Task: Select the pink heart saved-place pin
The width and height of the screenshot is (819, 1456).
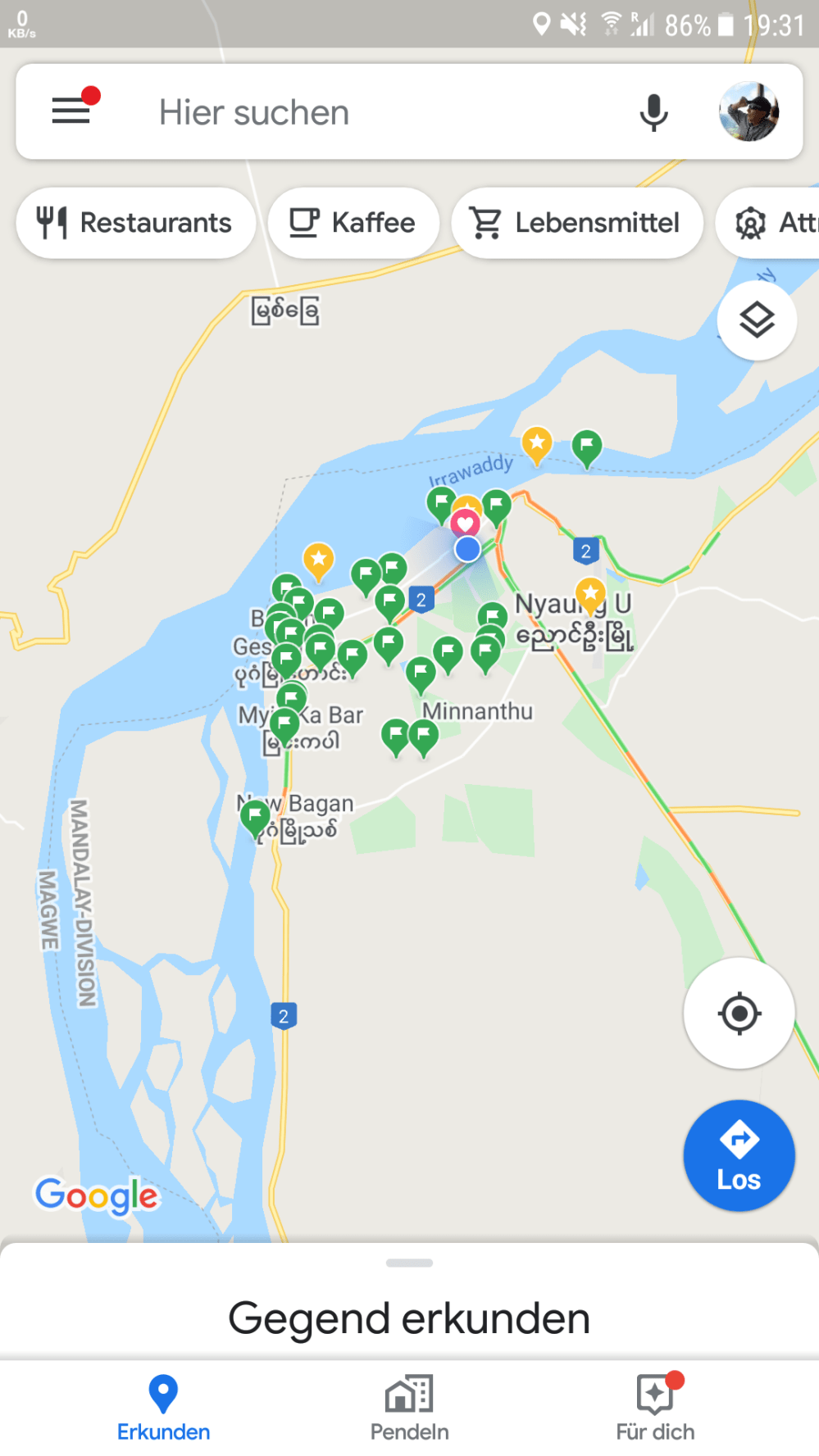Action: 466,524
